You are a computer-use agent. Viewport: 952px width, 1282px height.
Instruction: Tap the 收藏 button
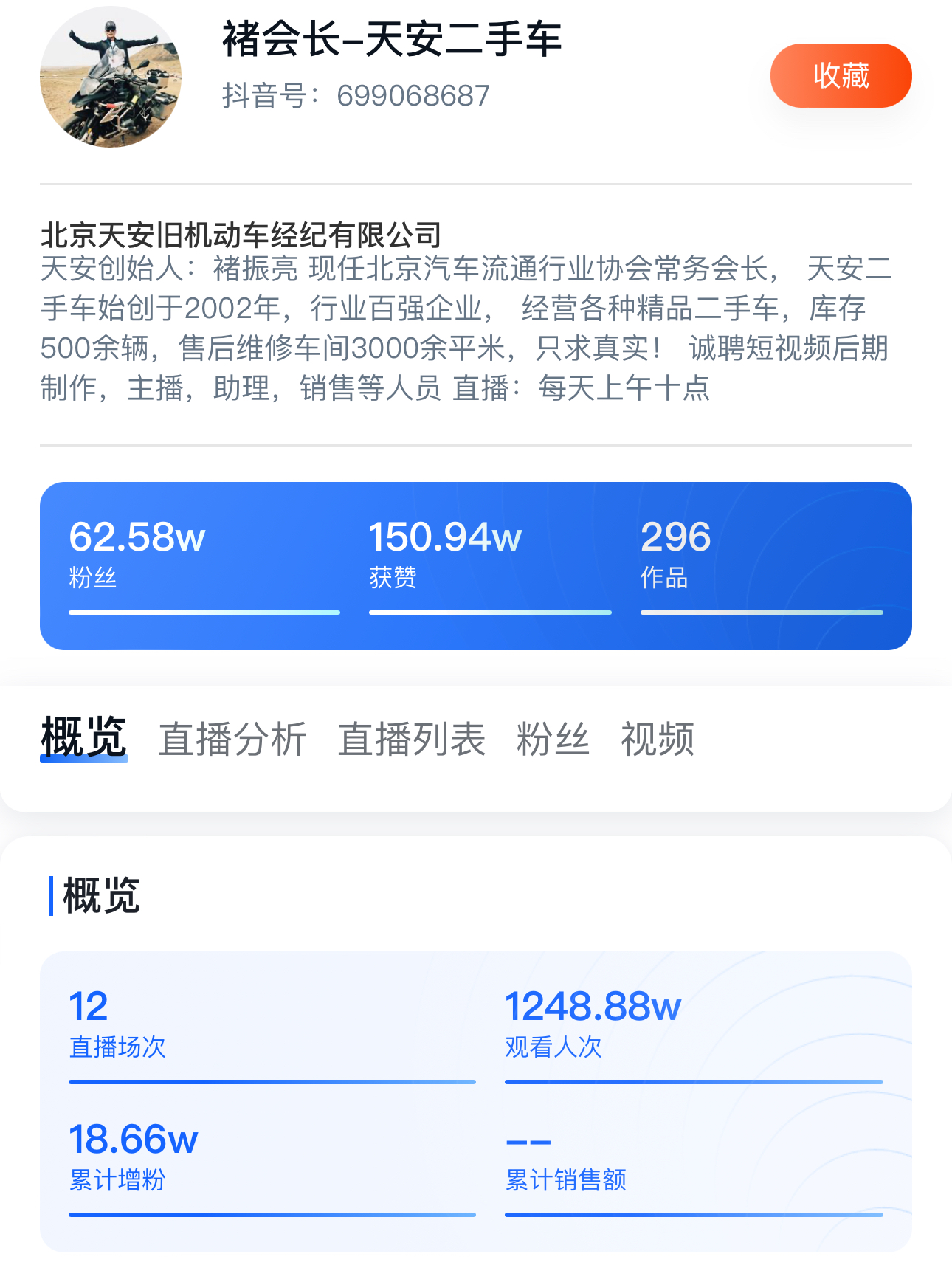pos(841,76)
